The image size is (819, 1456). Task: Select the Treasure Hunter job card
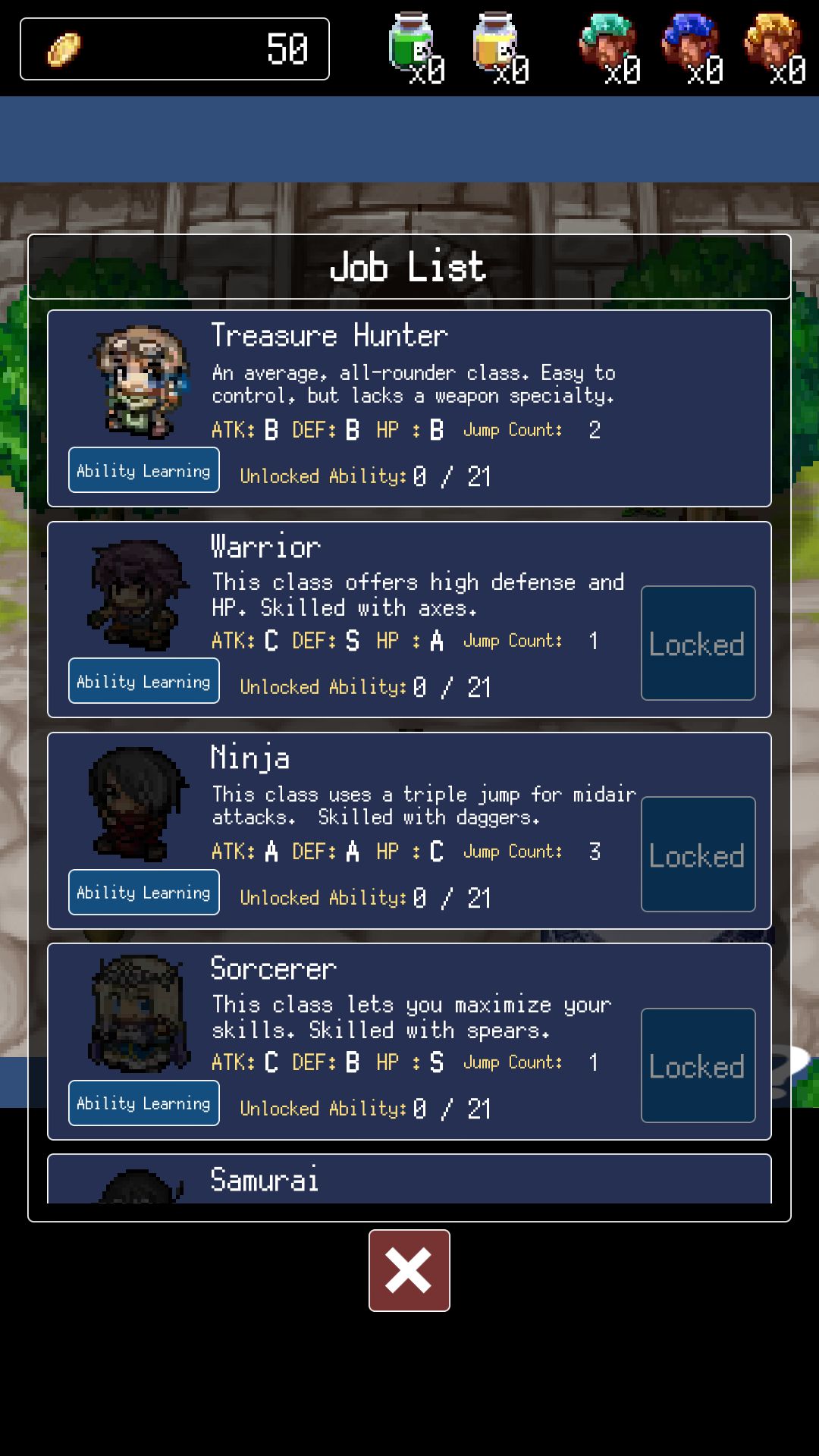tap(485, 379)
